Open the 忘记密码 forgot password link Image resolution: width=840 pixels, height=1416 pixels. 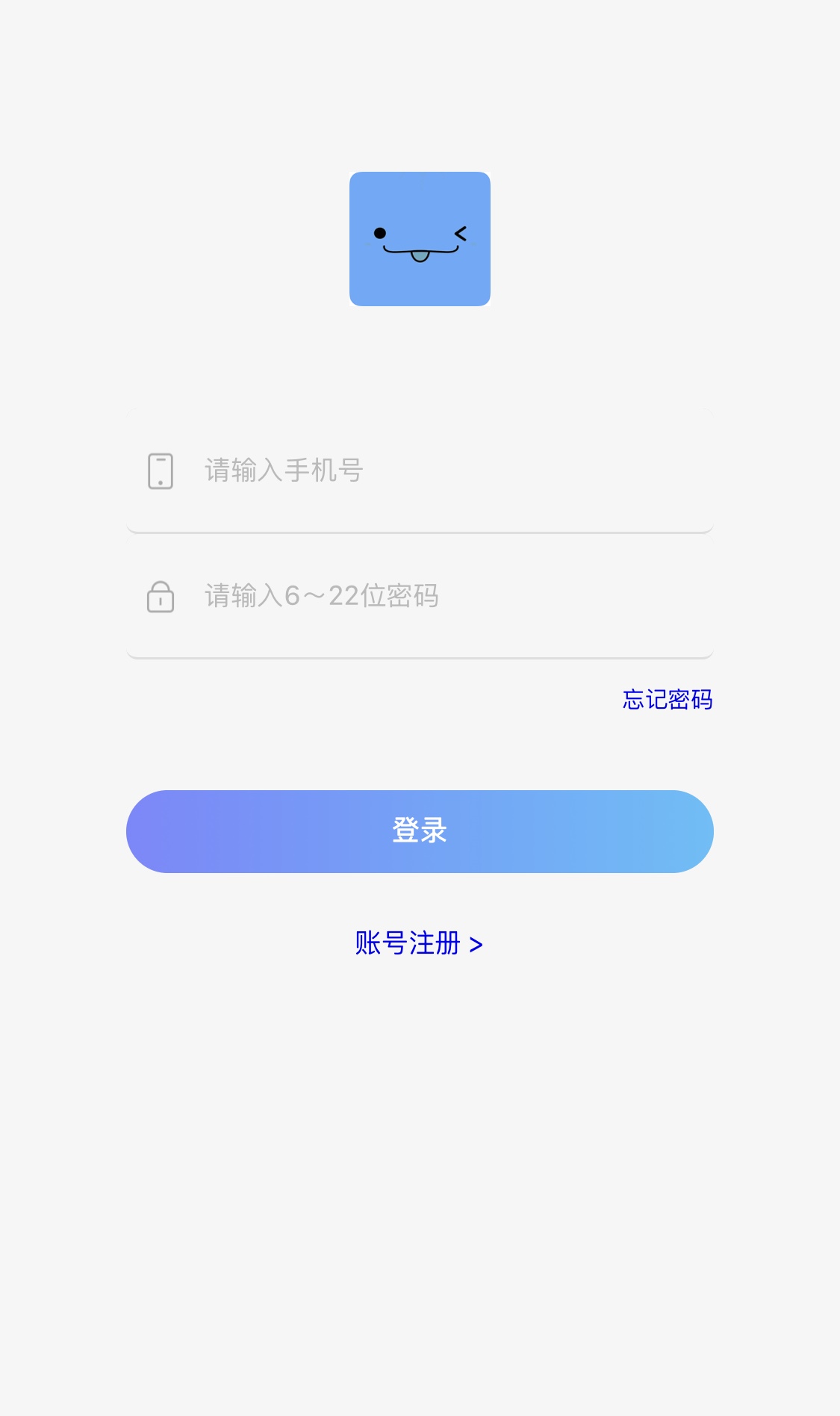(667, 701)
